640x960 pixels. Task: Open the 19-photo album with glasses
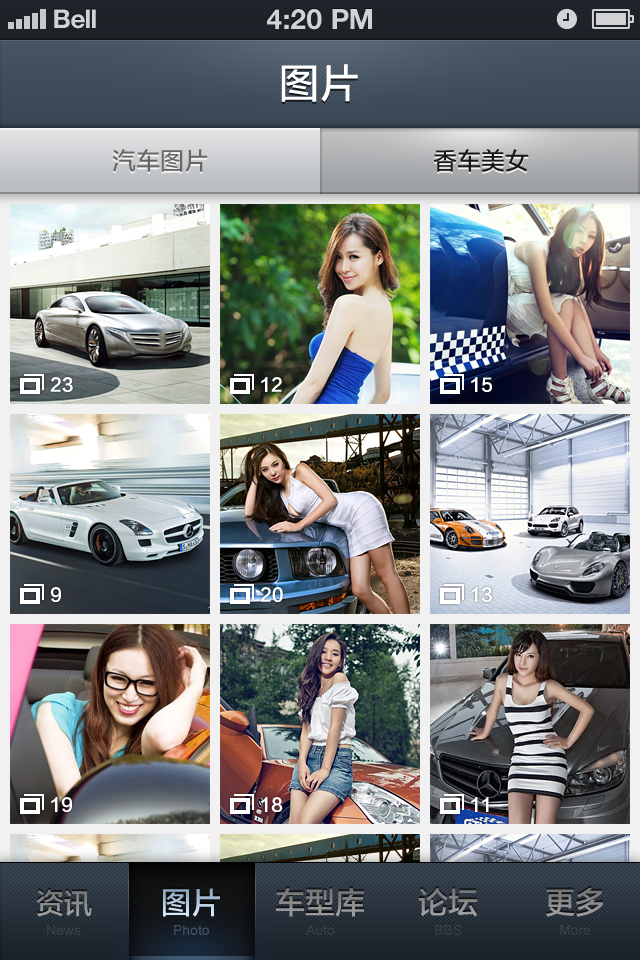pos(110,724)
